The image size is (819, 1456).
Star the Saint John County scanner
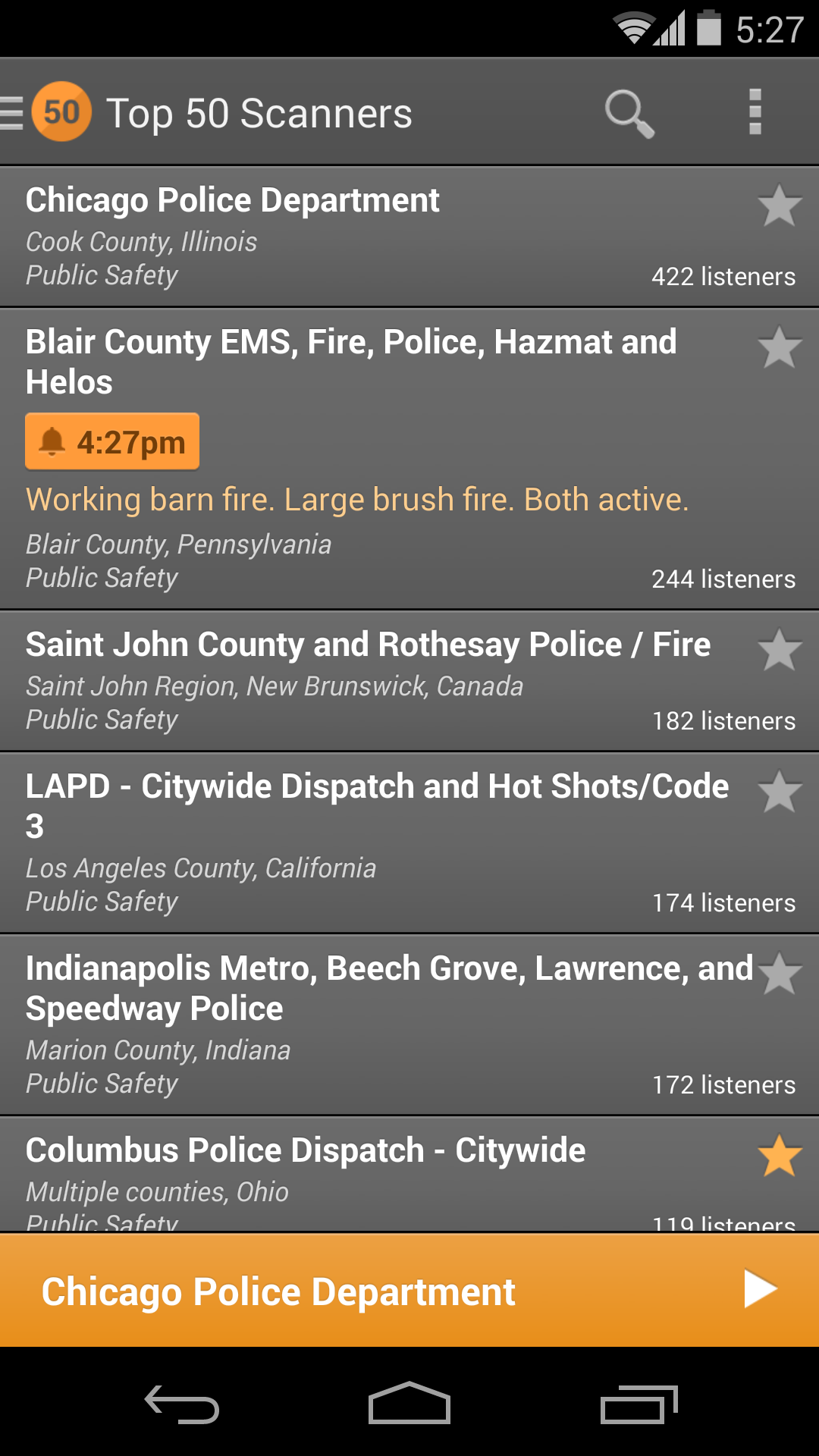point(779,651)
